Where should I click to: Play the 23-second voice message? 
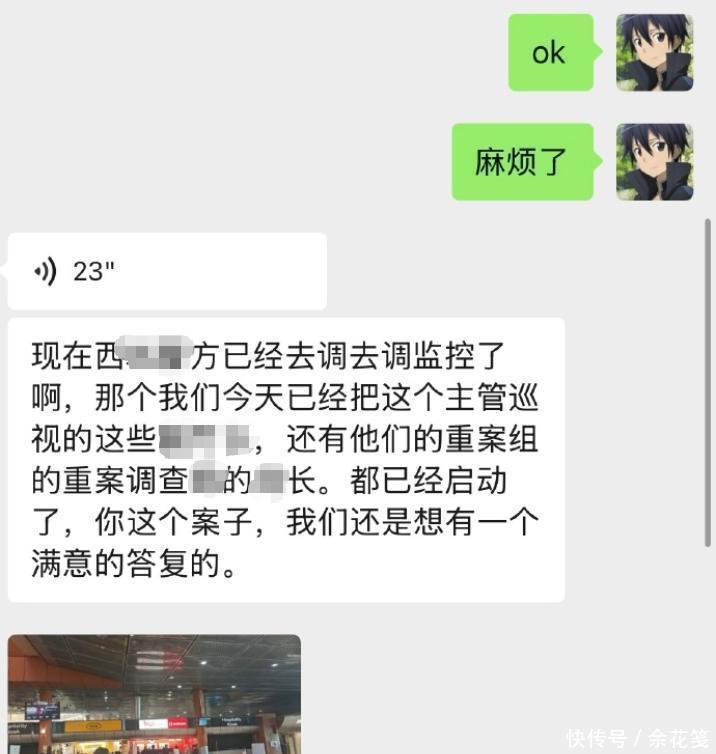(166, 271)
